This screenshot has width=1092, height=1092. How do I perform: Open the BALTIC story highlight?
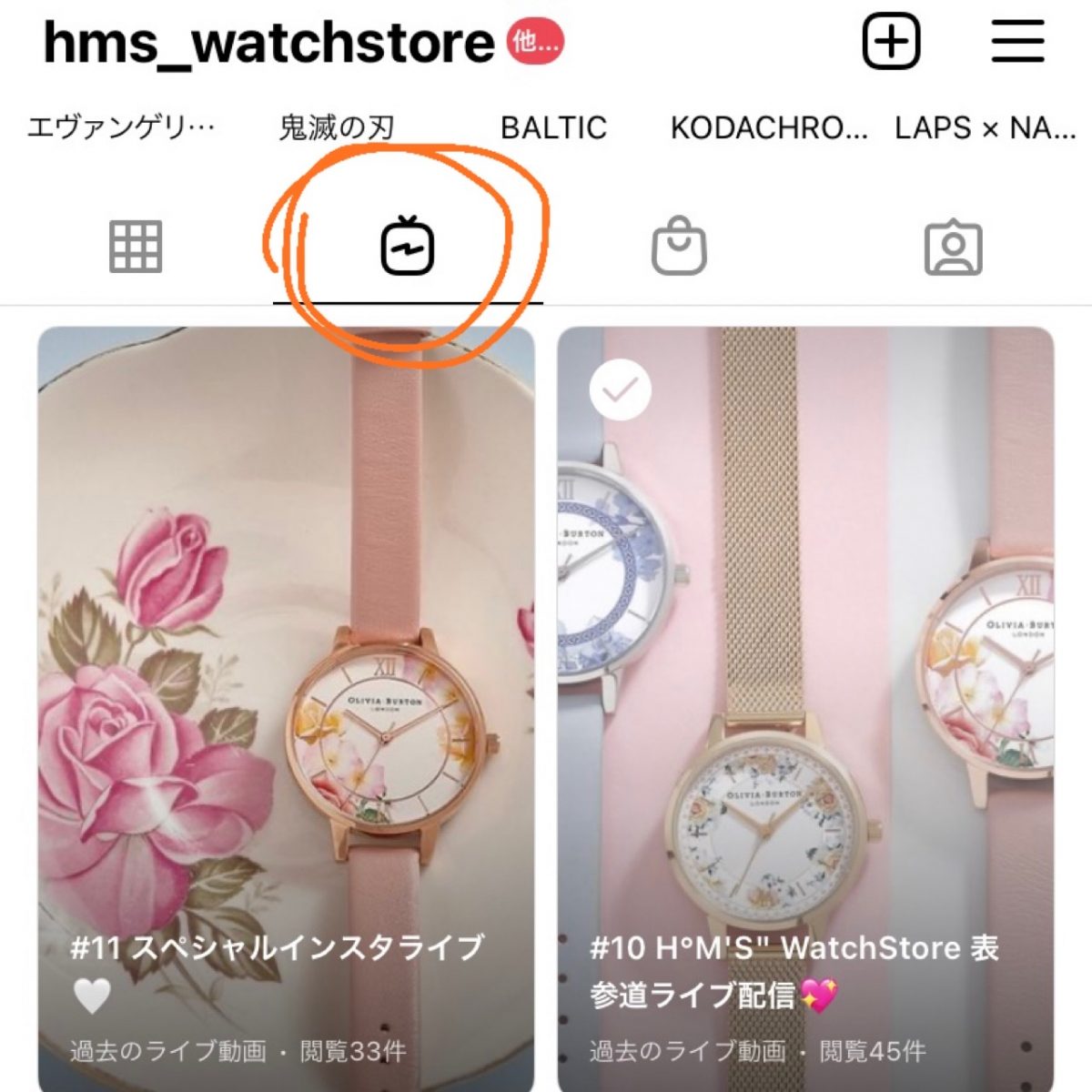[553, 127]
